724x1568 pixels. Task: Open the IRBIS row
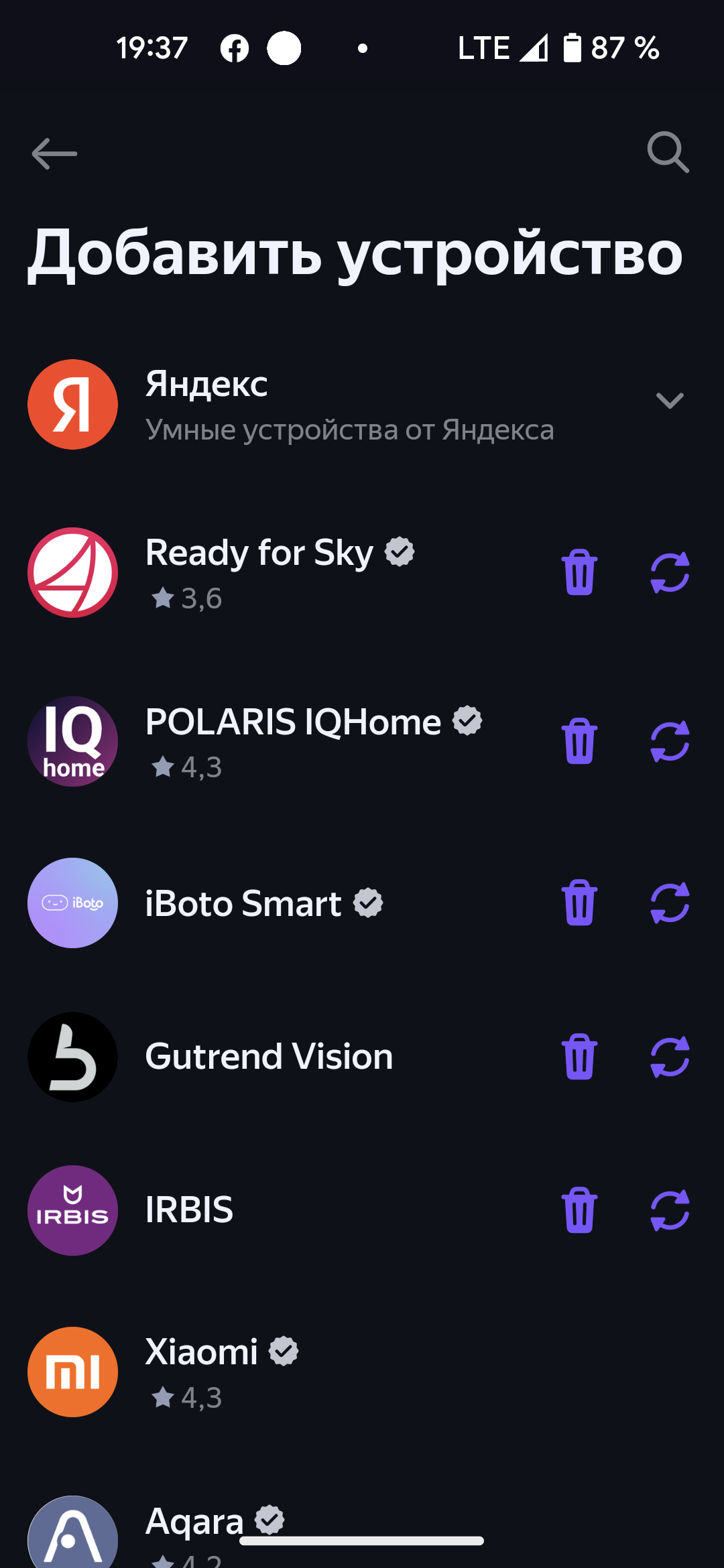click(x=189, y=1210)
